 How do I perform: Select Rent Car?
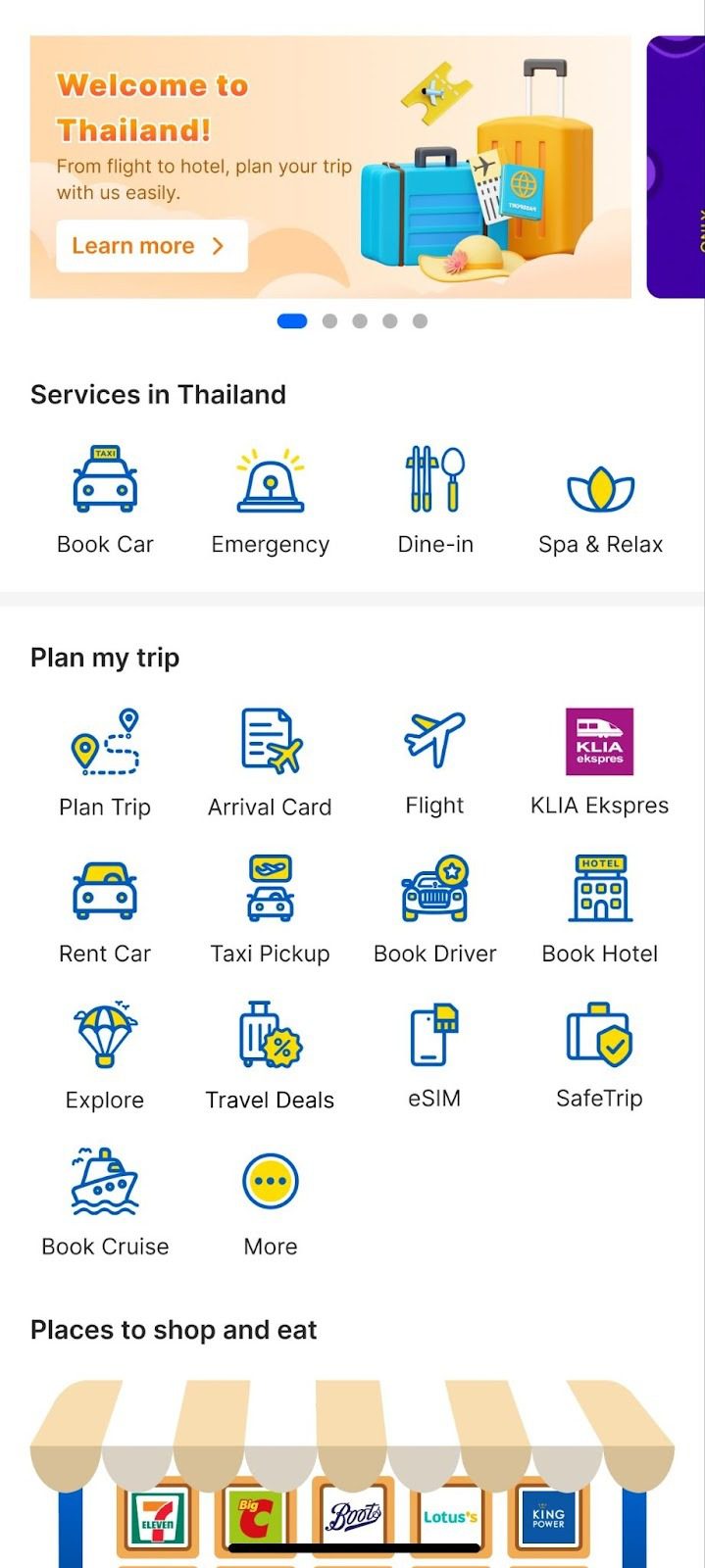click(105, 908)
